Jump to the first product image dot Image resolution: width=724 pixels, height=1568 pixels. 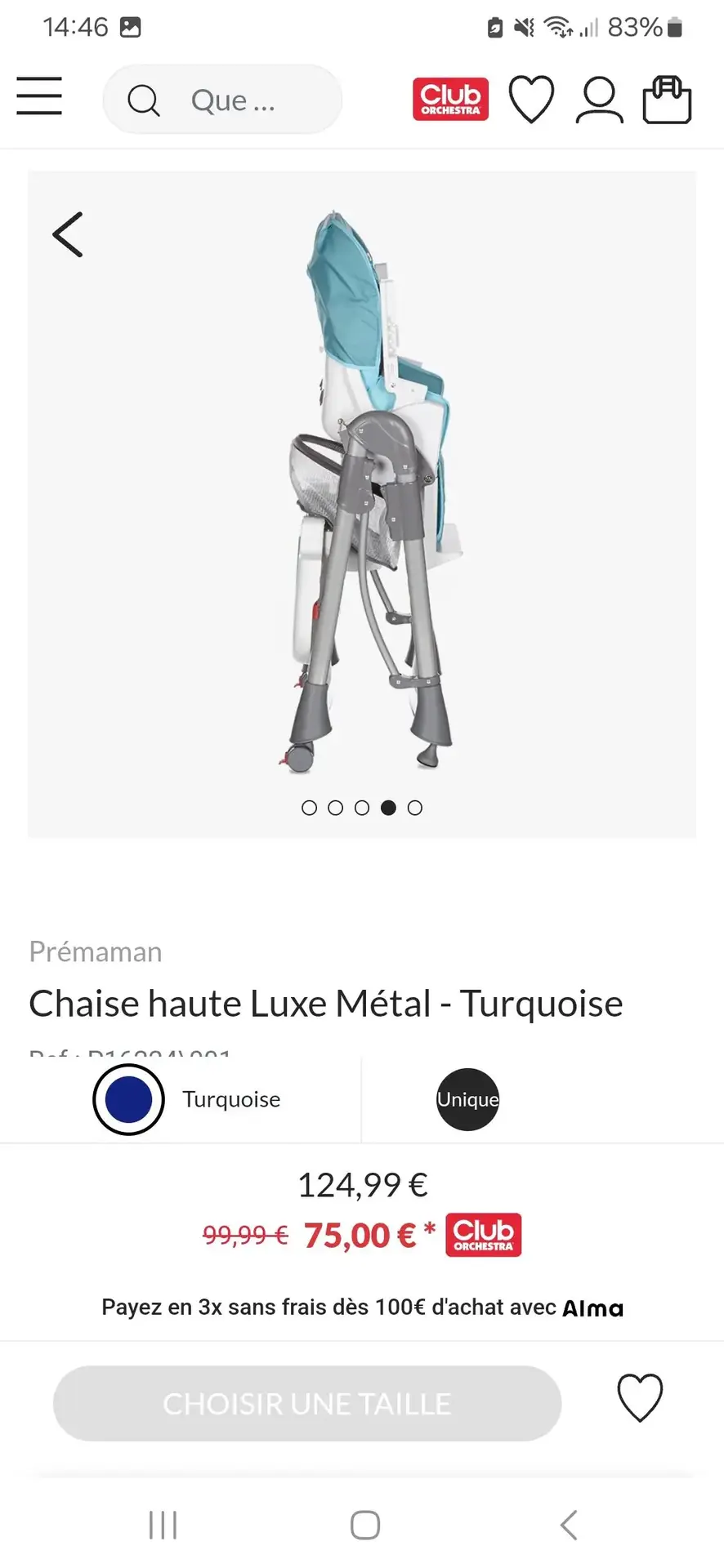309,808
